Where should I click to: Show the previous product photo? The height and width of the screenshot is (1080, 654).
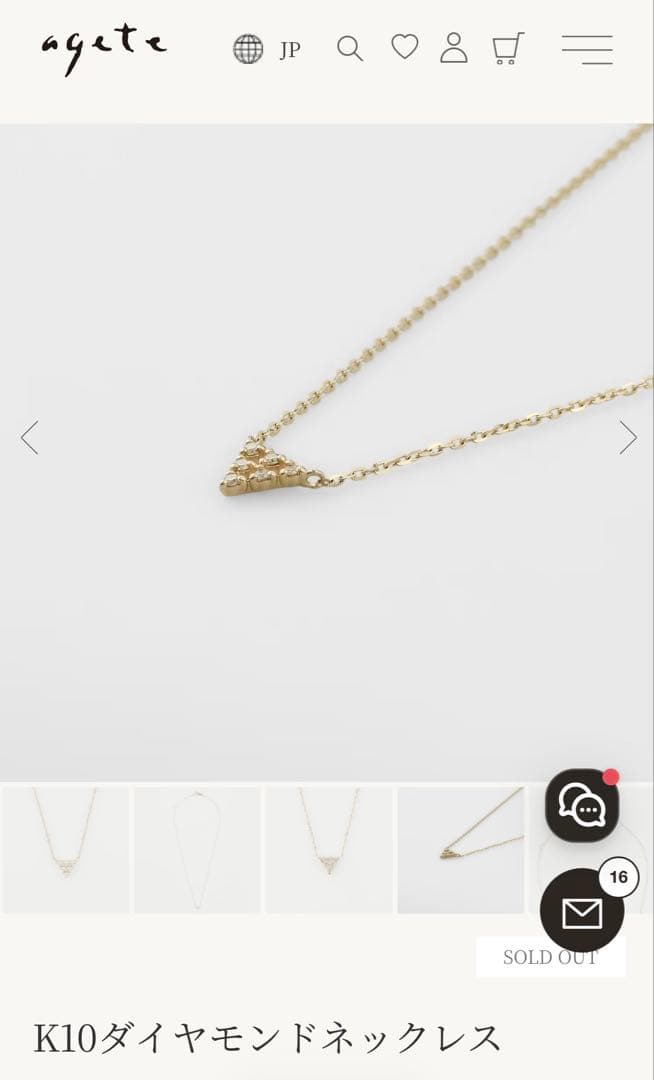click(30, 437)
